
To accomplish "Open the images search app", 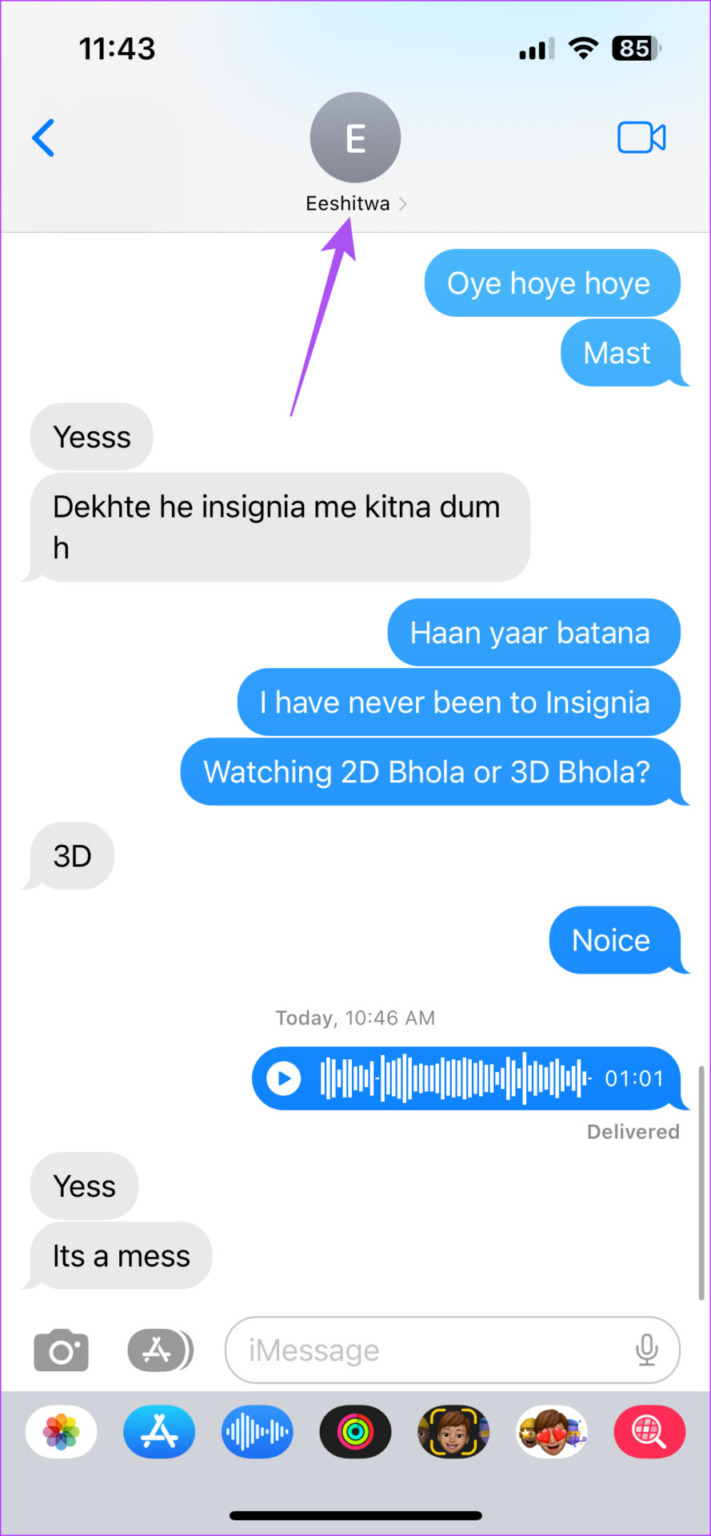I will click(x=649, y=1432).
